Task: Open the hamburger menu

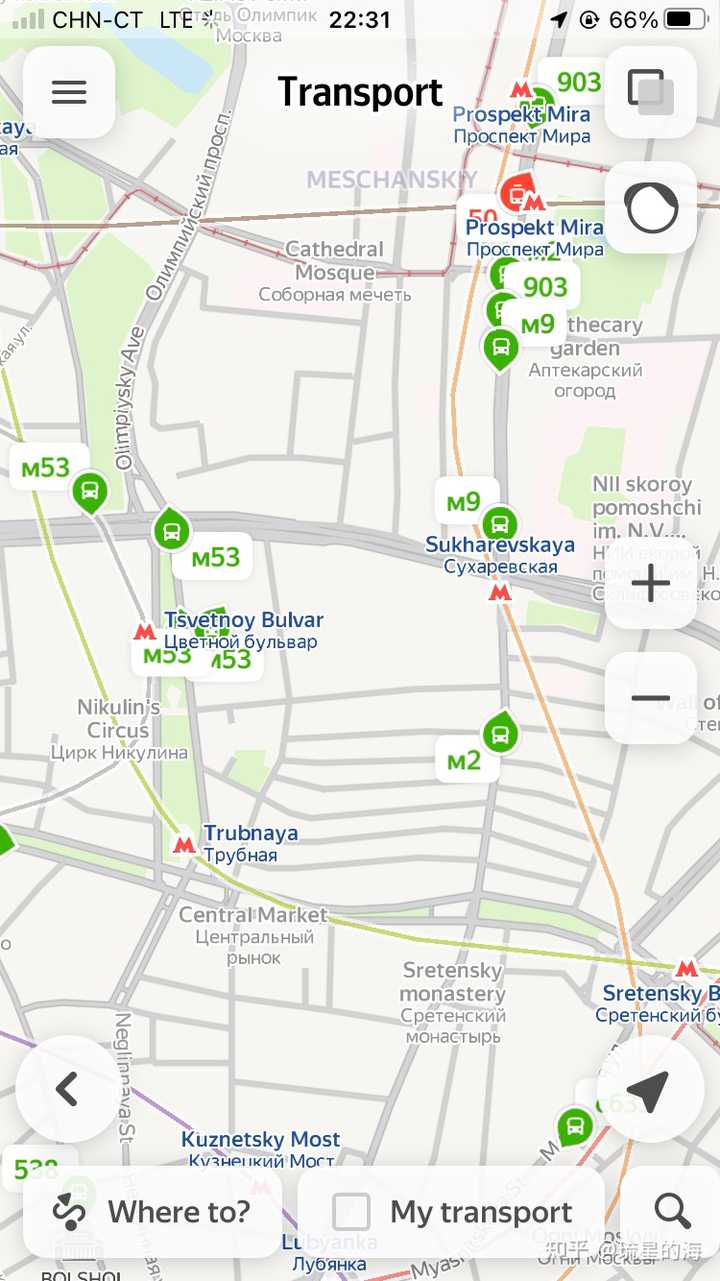Action: (69, 92)
